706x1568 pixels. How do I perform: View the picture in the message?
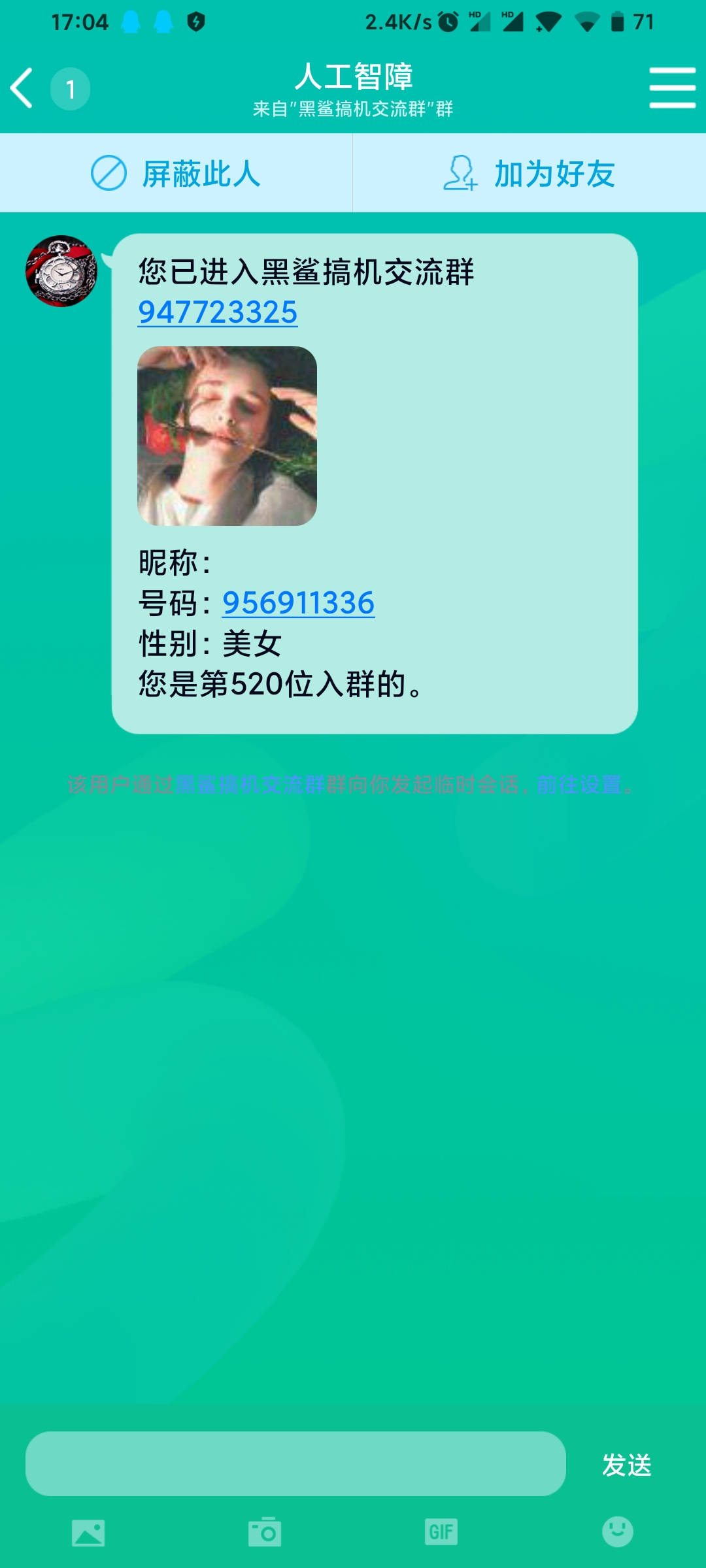[227, 436]
